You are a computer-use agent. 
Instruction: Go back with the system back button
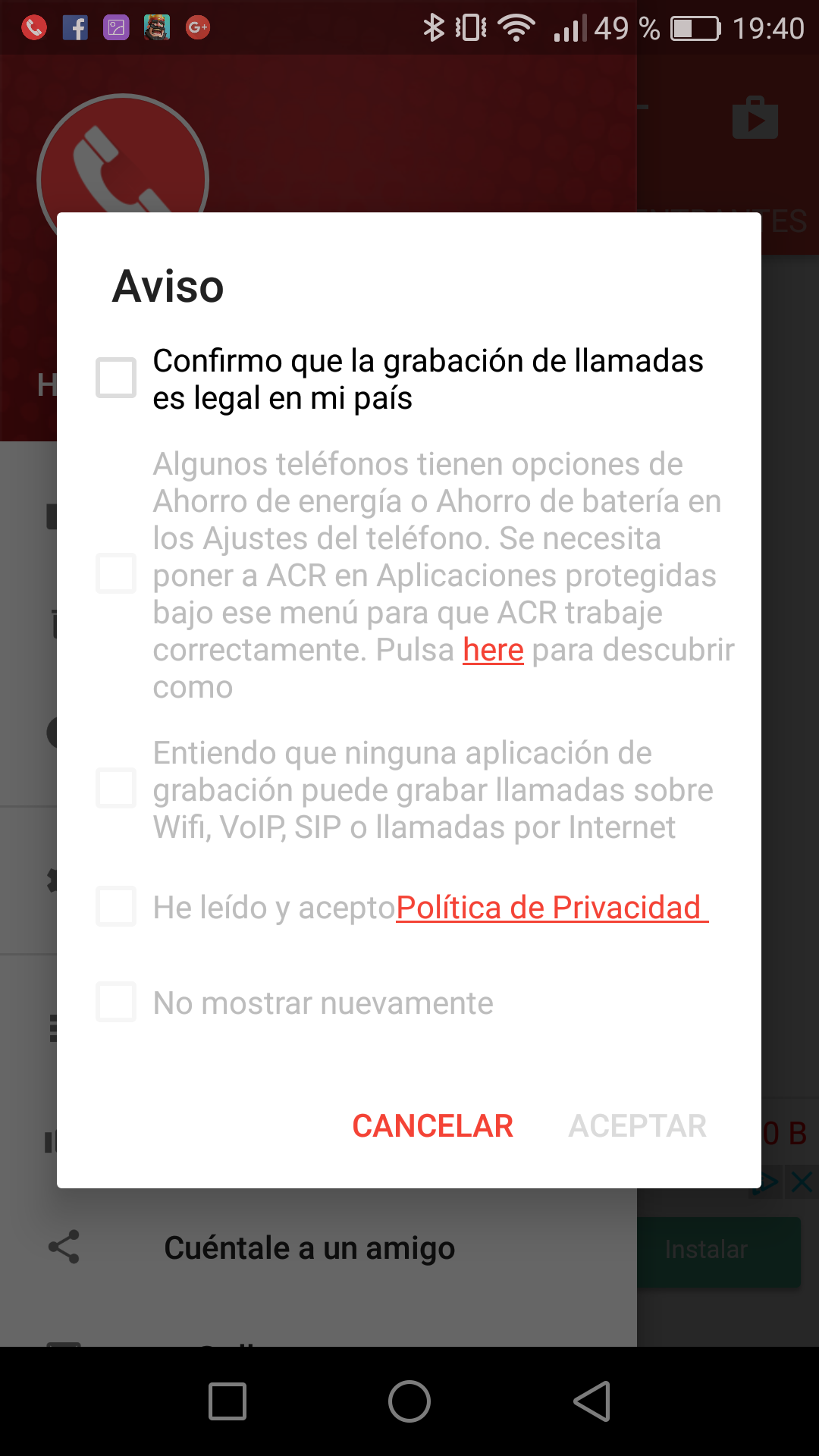(x=591, y=1401)
